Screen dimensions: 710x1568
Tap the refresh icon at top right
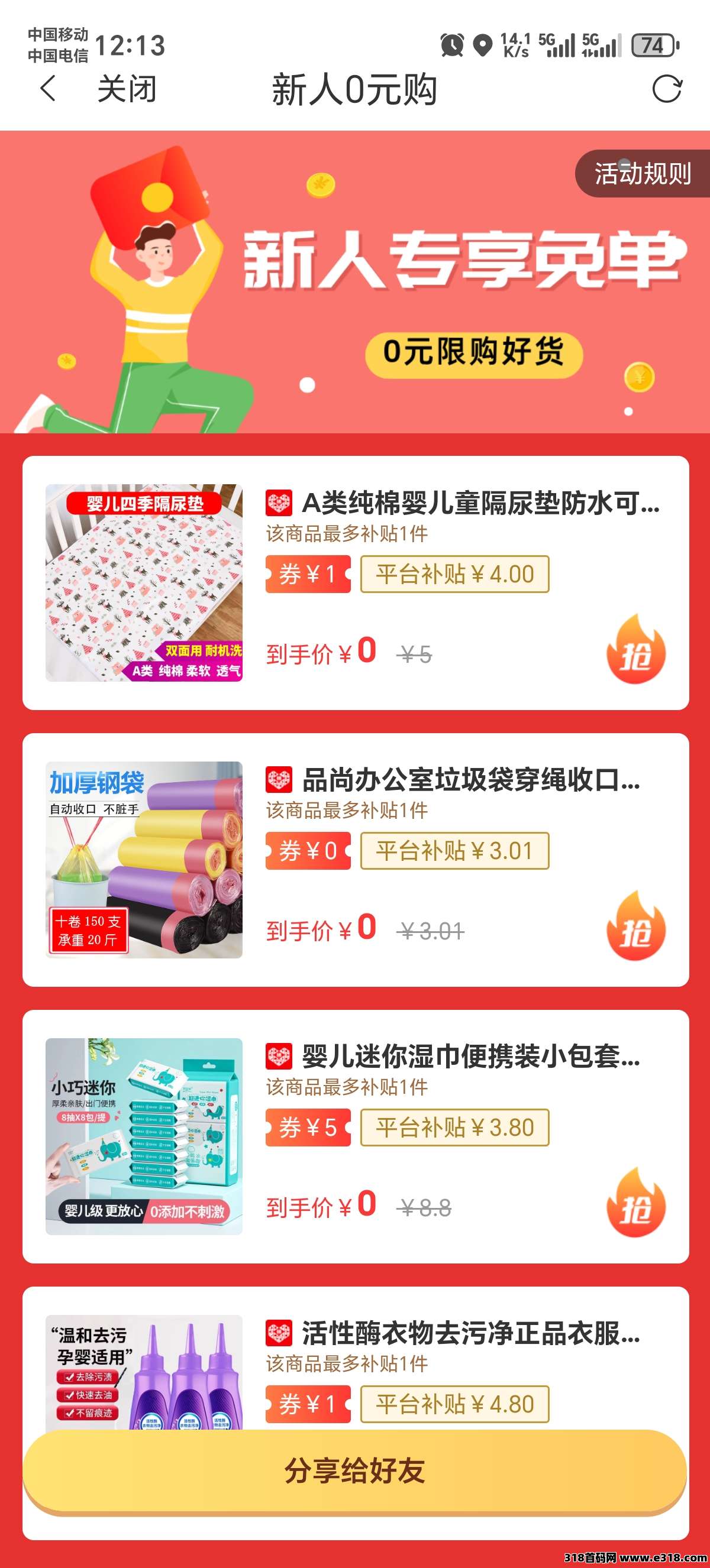pos(666,90)
